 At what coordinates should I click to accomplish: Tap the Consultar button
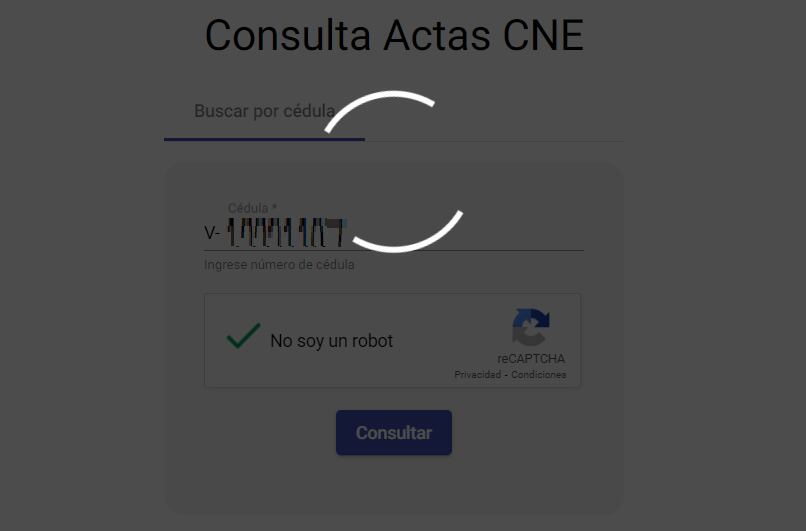(x=394, y=433)
